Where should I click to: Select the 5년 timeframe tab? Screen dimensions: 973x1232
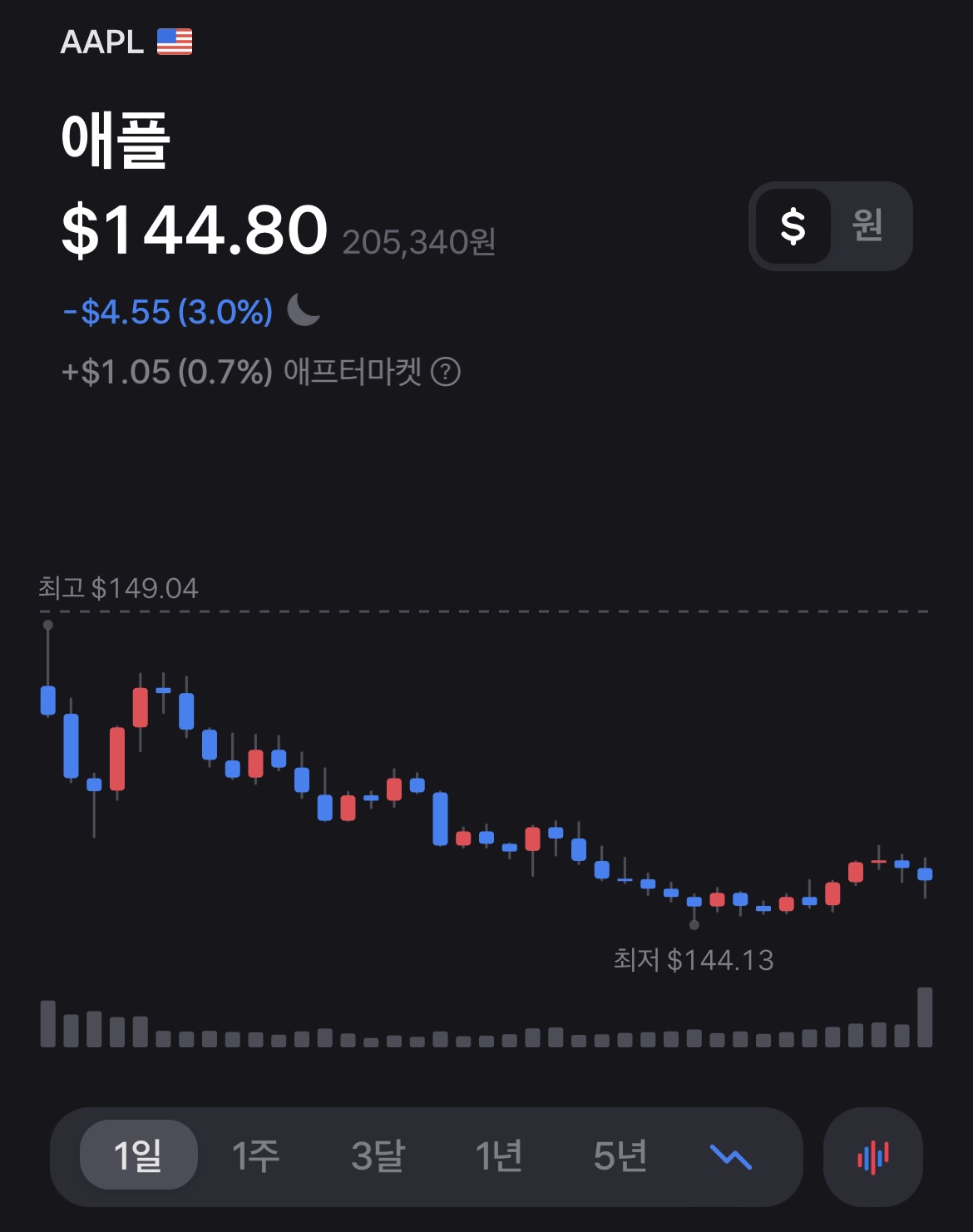(x=620, y=1155)
